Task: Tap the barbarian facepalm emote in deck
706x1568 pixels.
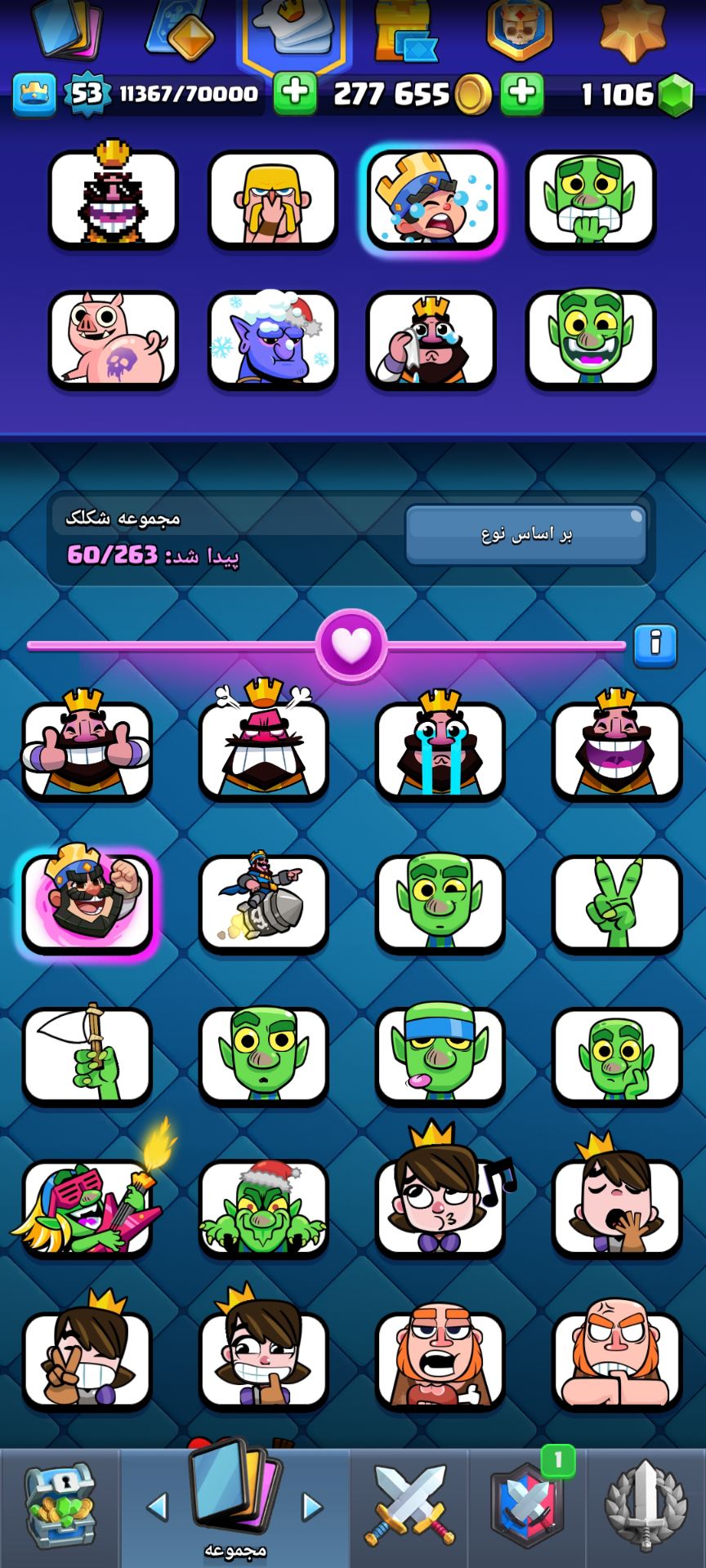Action: click(272, 198)
